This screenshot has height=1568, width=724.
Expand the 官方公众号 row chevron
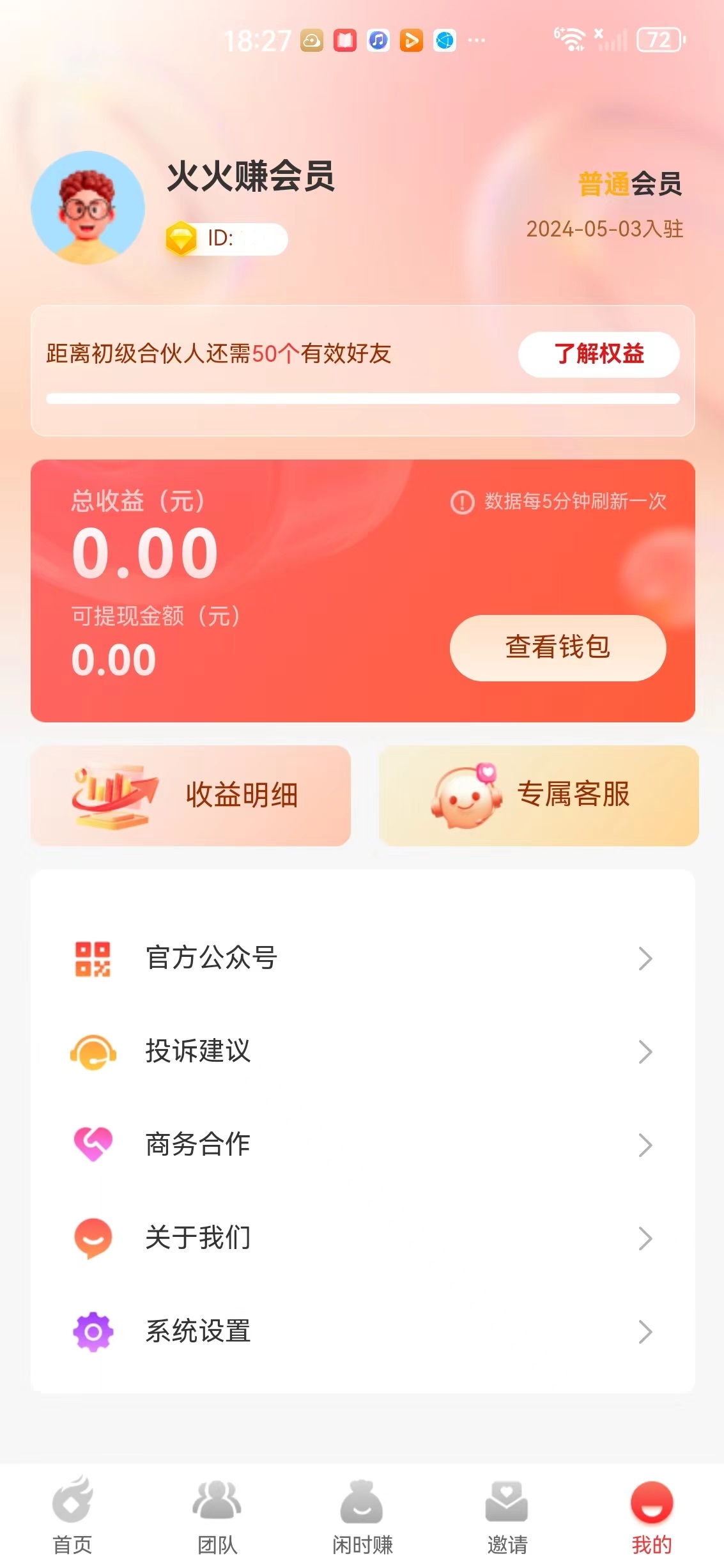pos(645,958)
